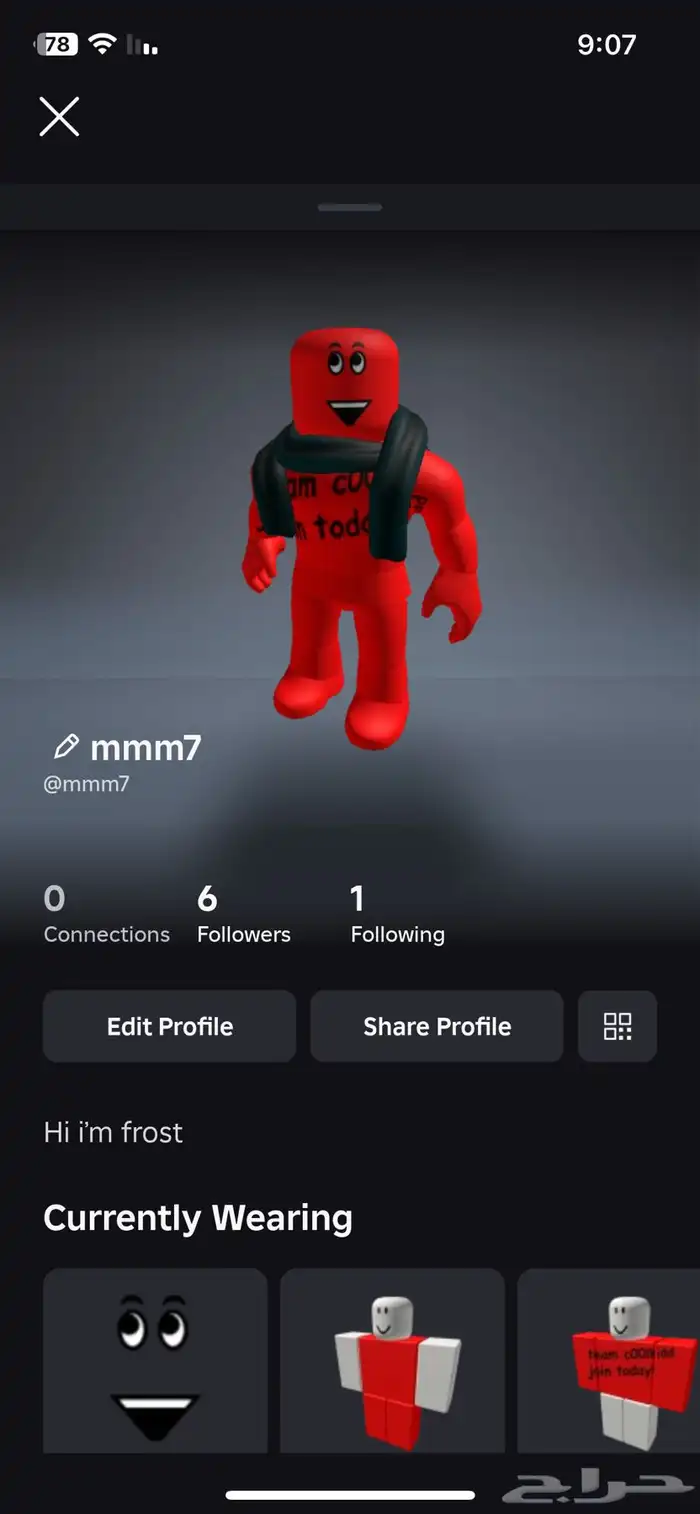Open the face item in Currently Wearing

(155, 1360)
